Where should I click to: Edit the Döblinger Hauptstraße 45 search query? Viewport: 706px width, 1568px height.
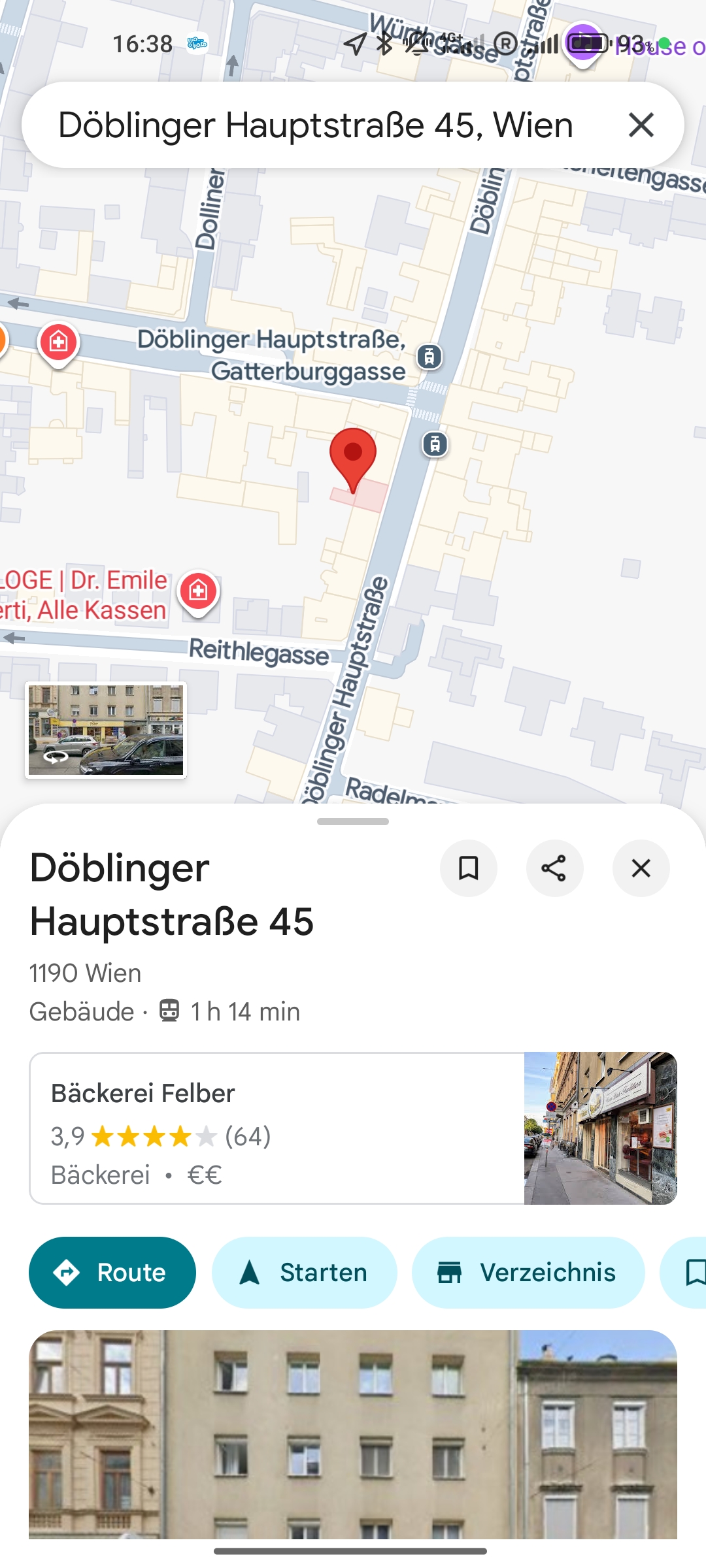pyautogui.click(x=315, y=125)
